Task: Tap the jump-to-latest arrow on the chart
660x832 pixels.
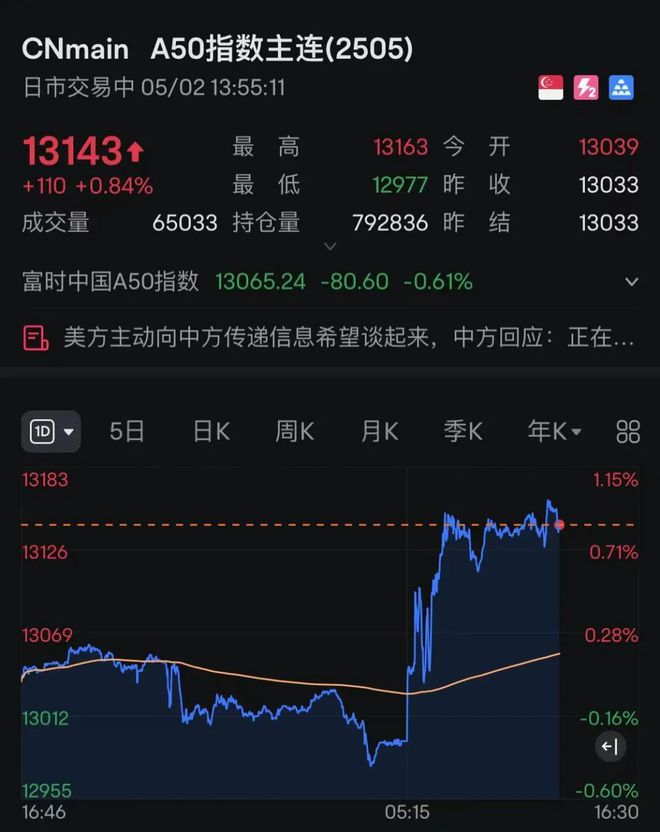Action: coord(610,746)
